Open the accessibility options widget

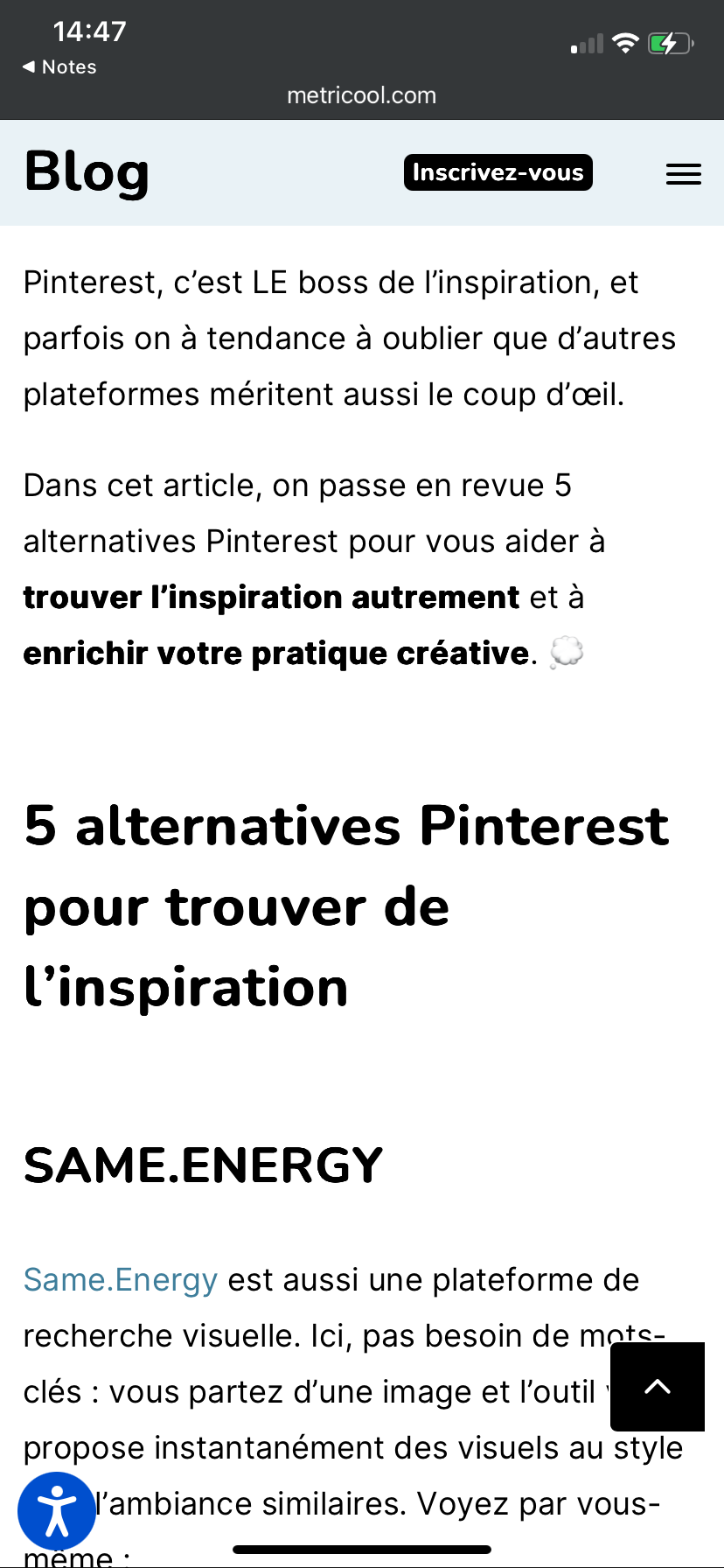[x=57, y=1511]
